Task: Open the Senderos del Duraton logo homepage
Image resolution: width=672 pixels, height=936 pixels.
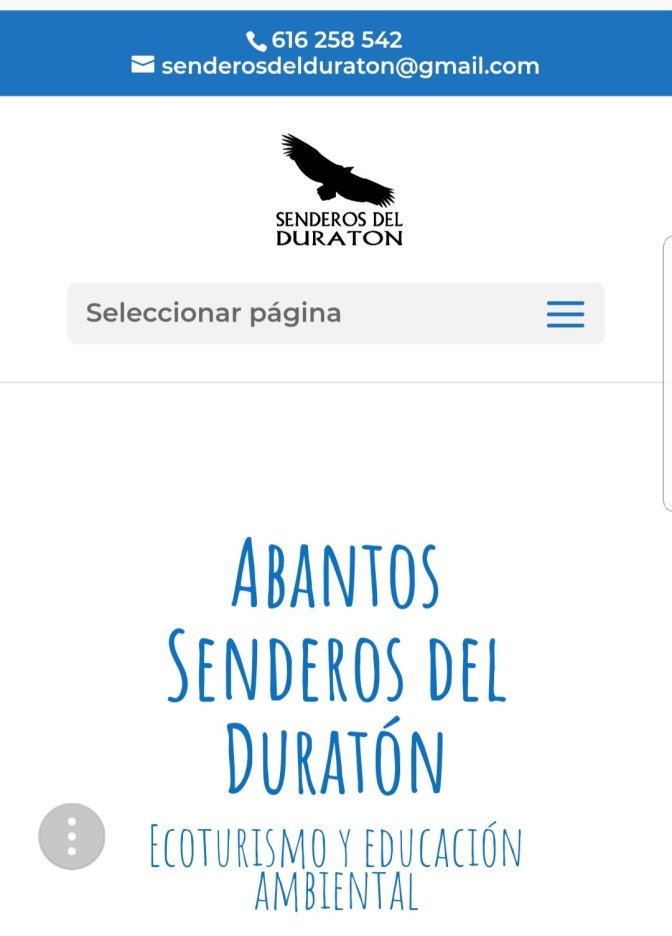Action: (x=339, y=190)
